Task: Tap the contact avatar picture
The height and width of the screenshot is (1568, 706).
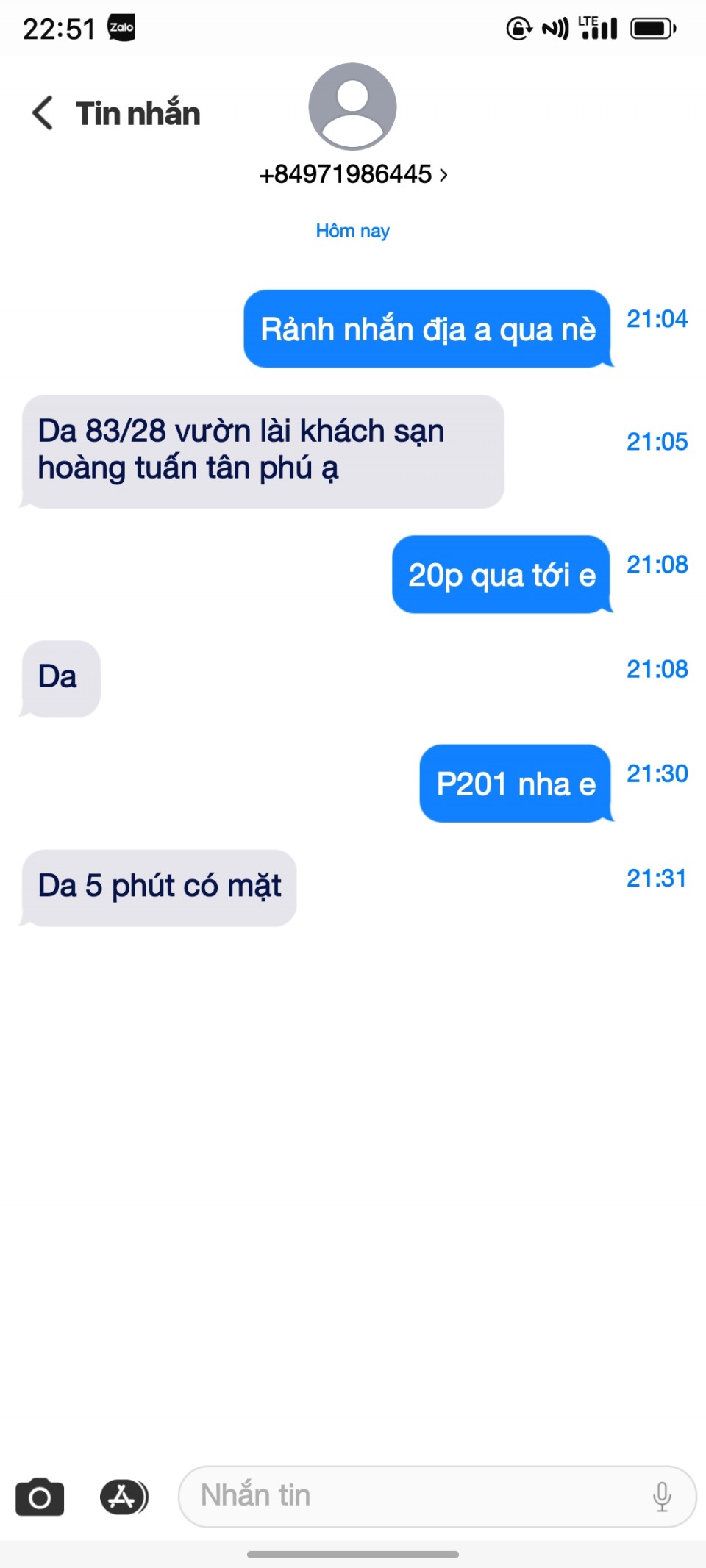Action: tap(352, 107)
